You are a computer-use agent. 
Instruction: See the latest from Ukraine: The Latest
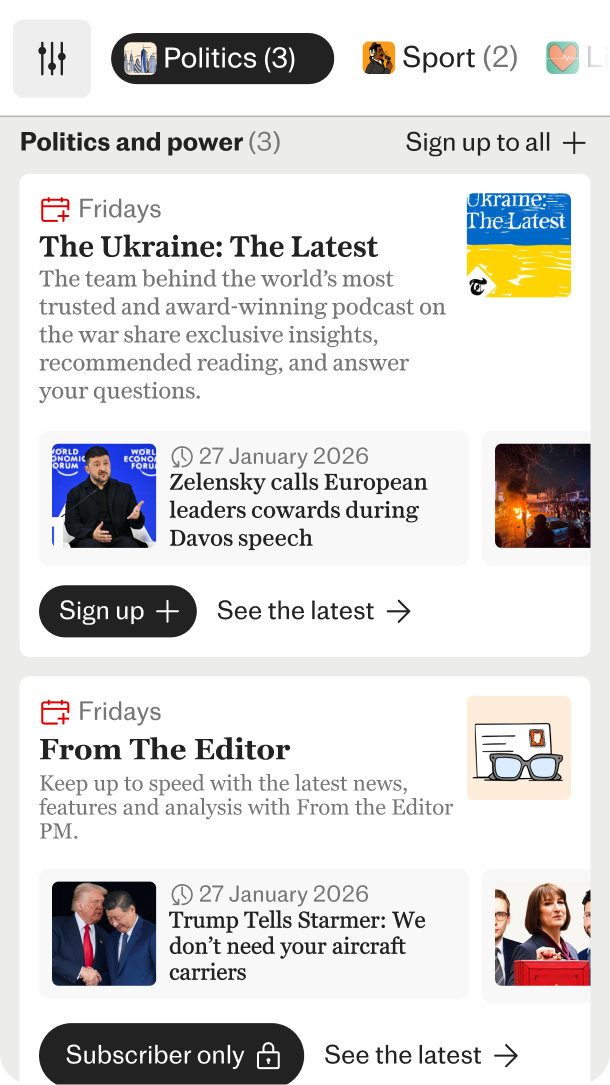(x=314, y=611)
